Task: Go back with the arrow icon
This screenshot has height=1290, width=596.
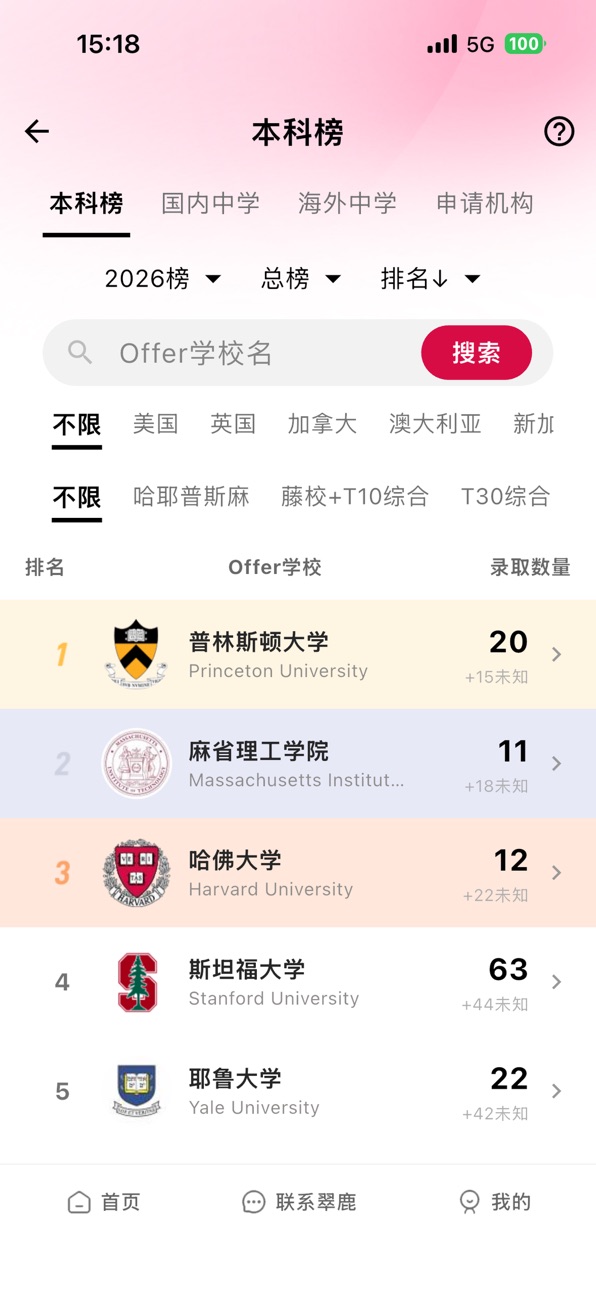Action: click(x=37, y=131)
